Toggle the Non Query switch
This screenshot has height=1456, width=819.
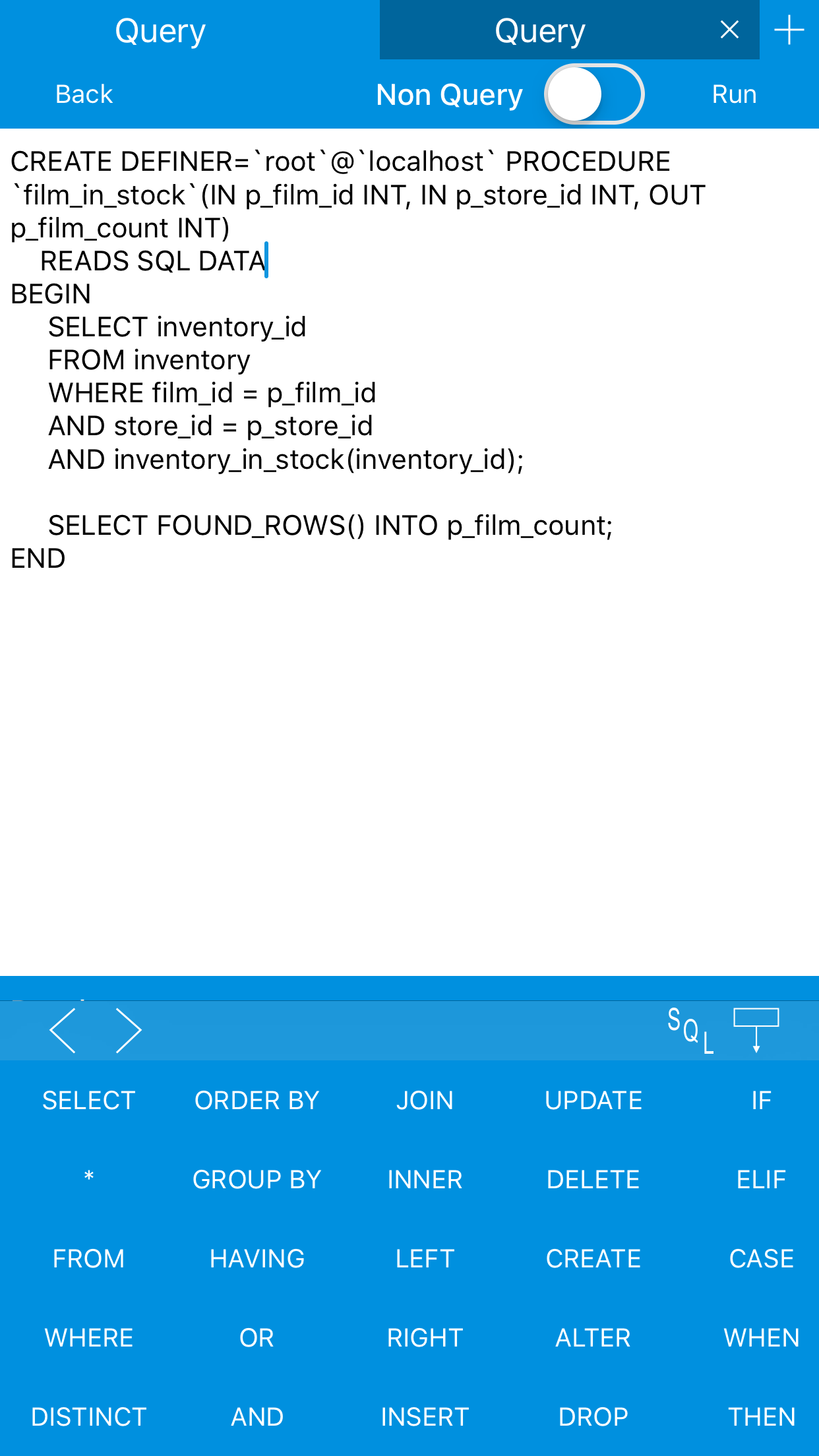[x=593, y=94]
